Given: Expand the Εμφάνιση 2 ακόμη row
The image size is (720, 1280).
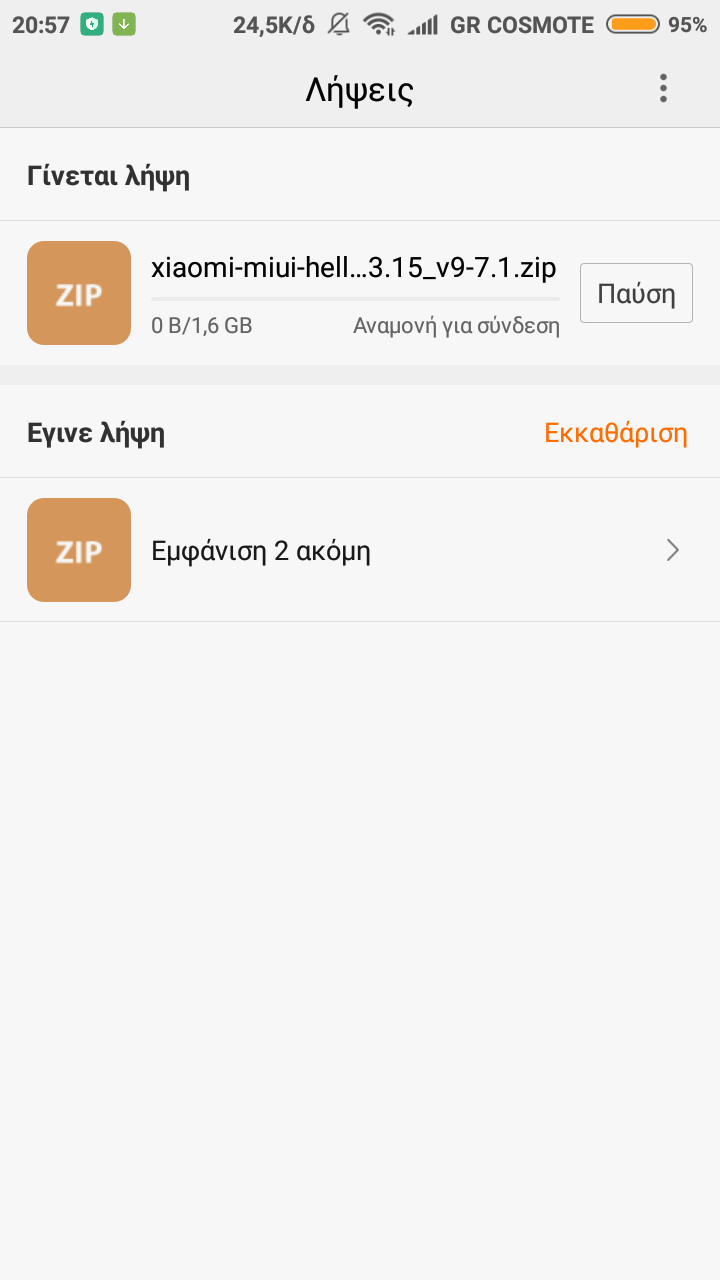Looking at the screenshot, I should click(x=360, y=550).
